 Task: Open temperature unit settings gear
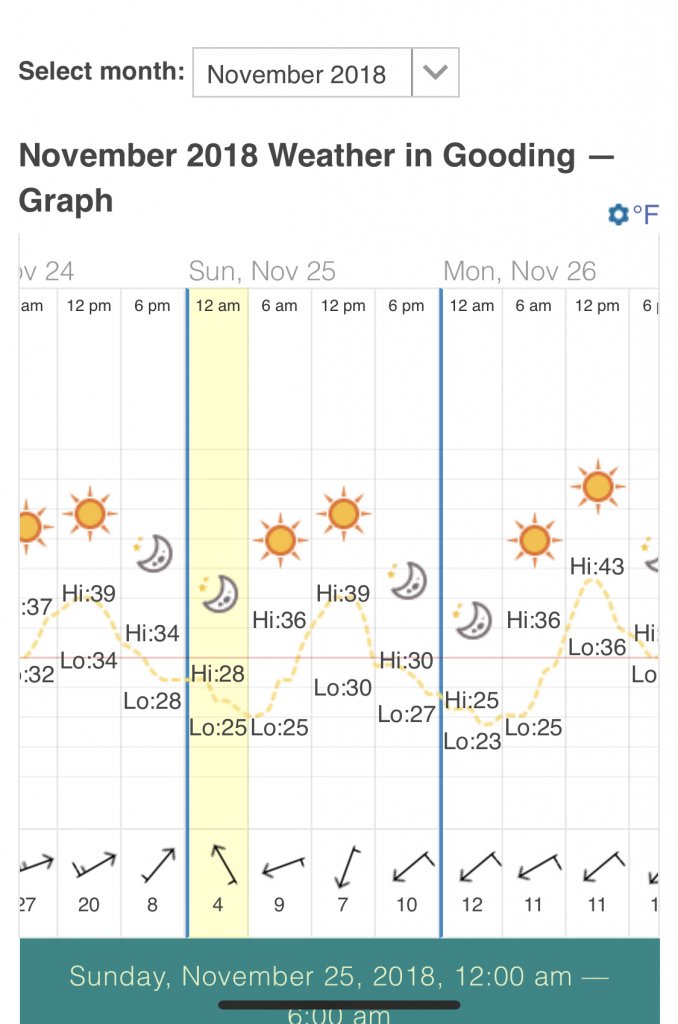[619, 214]
